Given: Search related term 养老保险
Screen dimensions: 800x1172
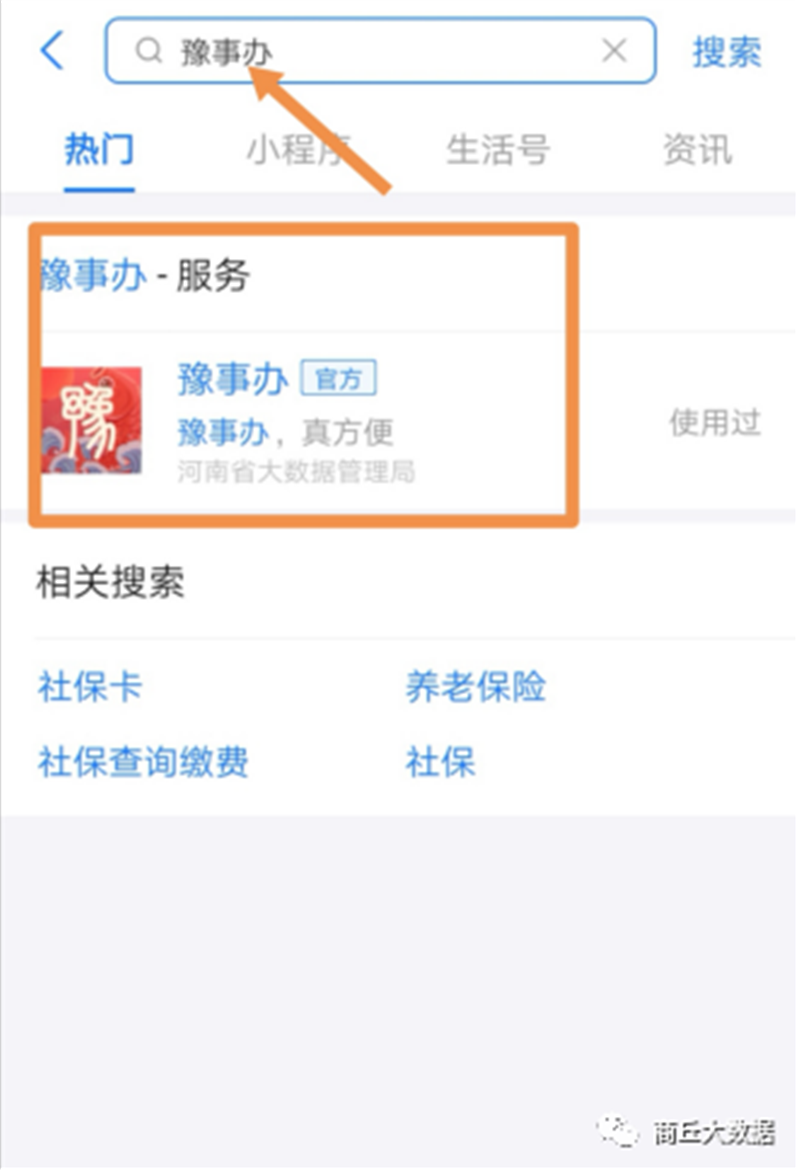Looking at the screenshot, I should 476,687.
